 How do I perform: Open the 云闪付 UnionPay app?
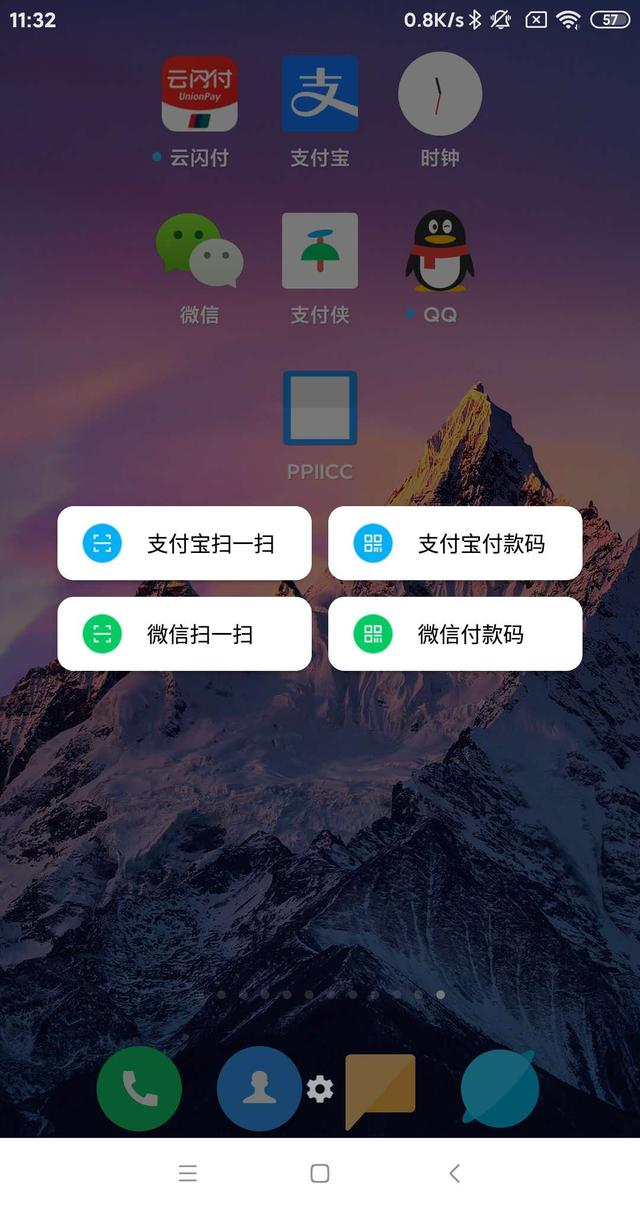coord(199,94)
